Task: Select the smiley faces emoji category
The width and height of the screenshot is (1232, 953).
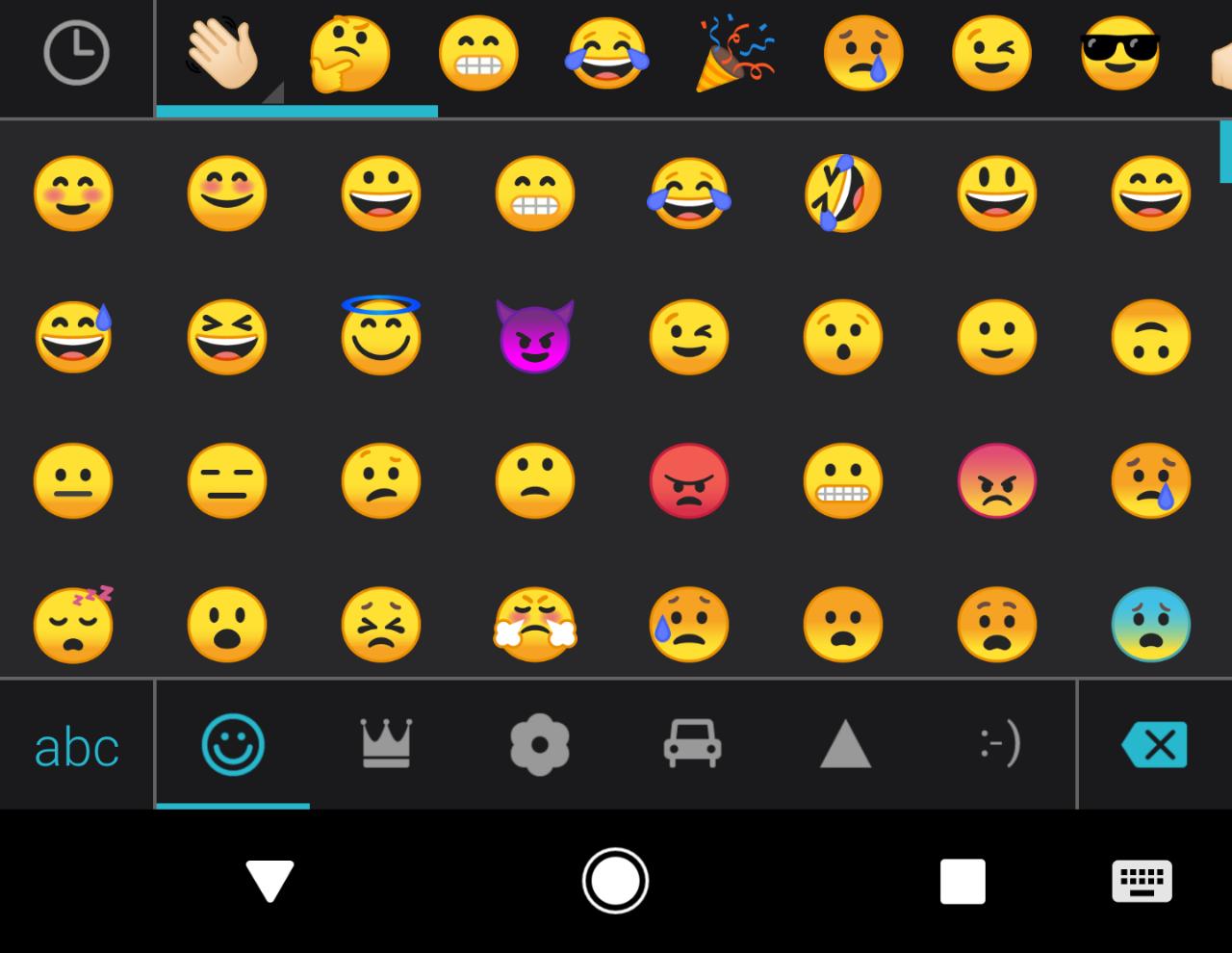Action: click(x=232, y=744)
